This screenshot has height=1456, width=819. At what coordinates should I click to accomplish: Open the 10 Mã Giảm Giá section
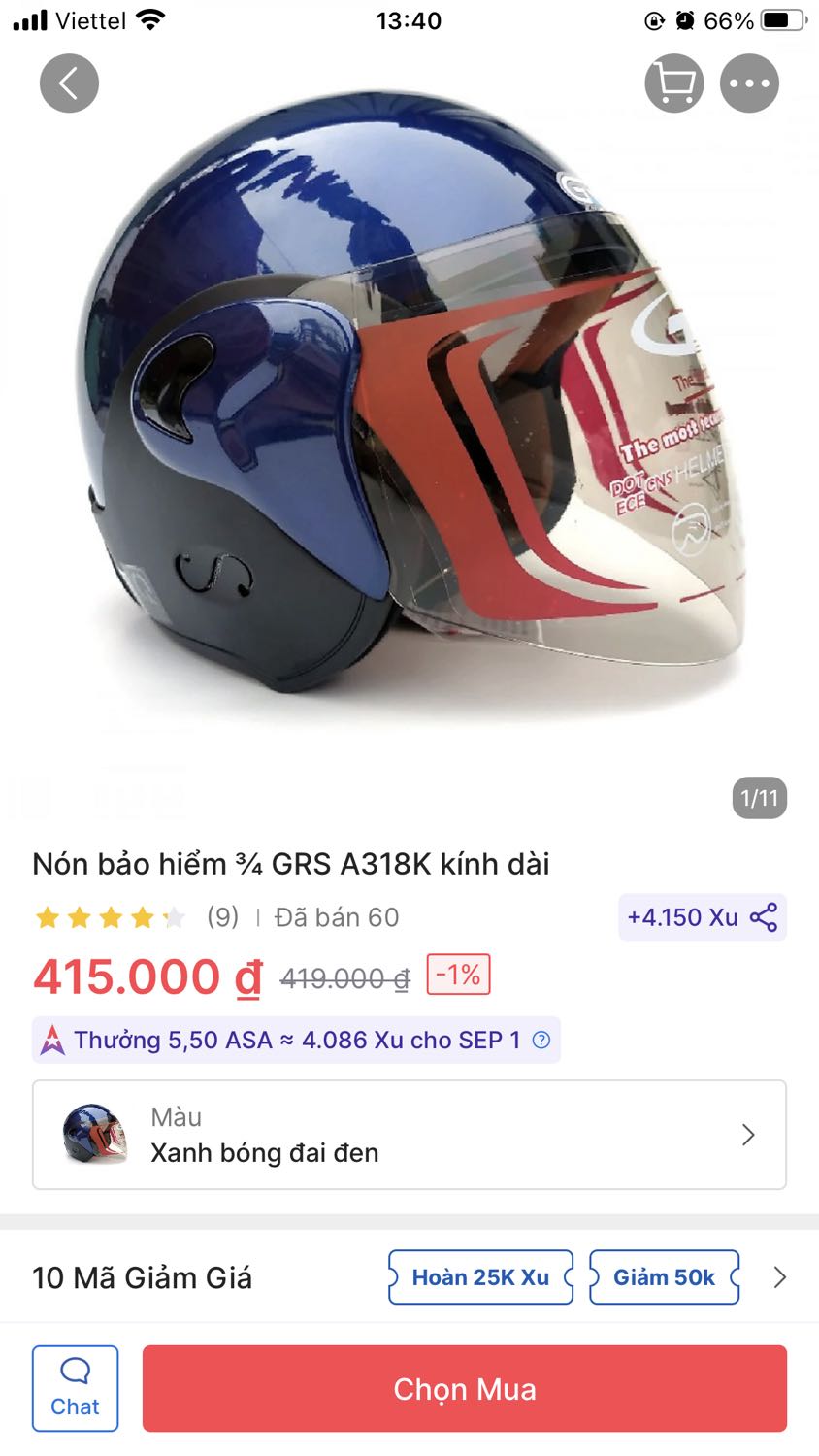tap(142, 1277)
